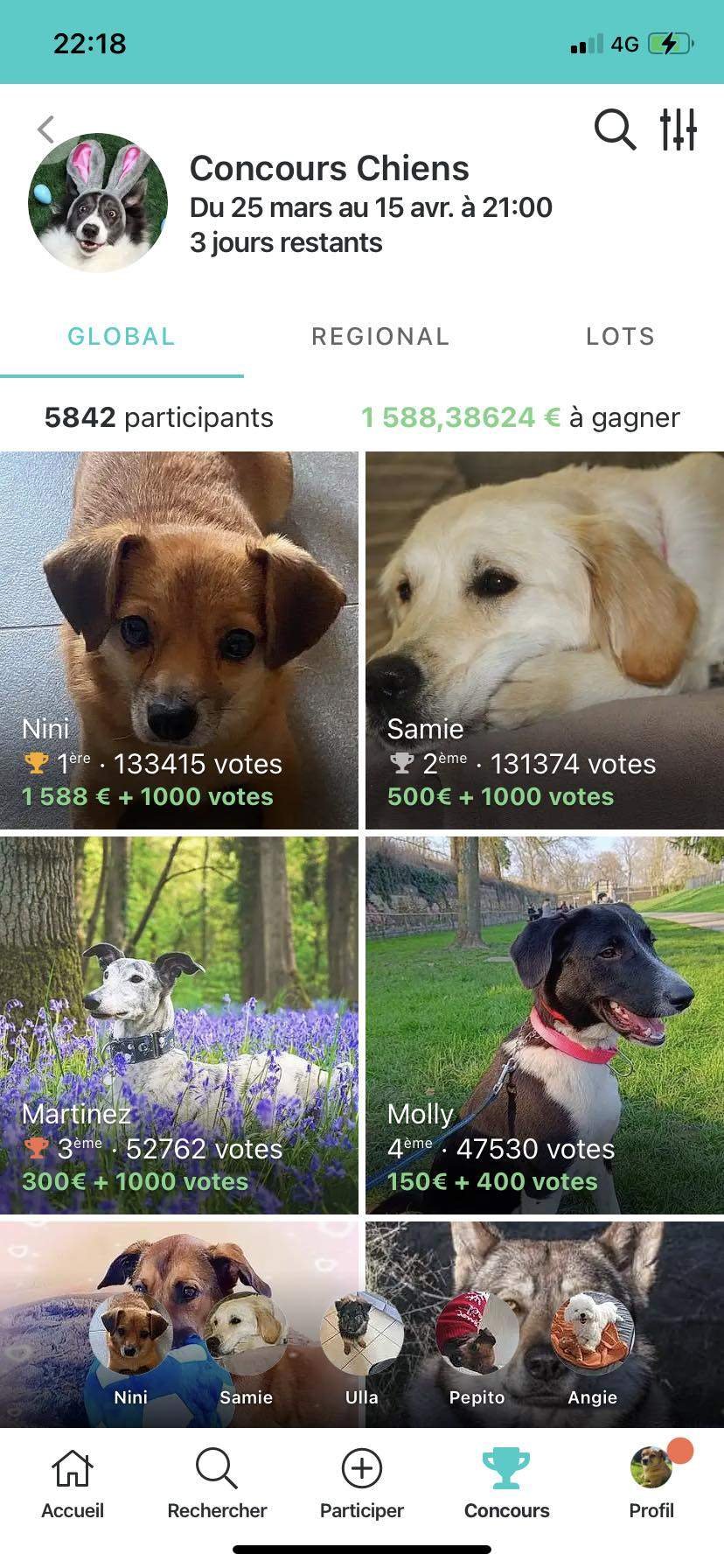Open the Participer tab
The height and width of the screenshot is (1568, 724).
click(362, 1486)
